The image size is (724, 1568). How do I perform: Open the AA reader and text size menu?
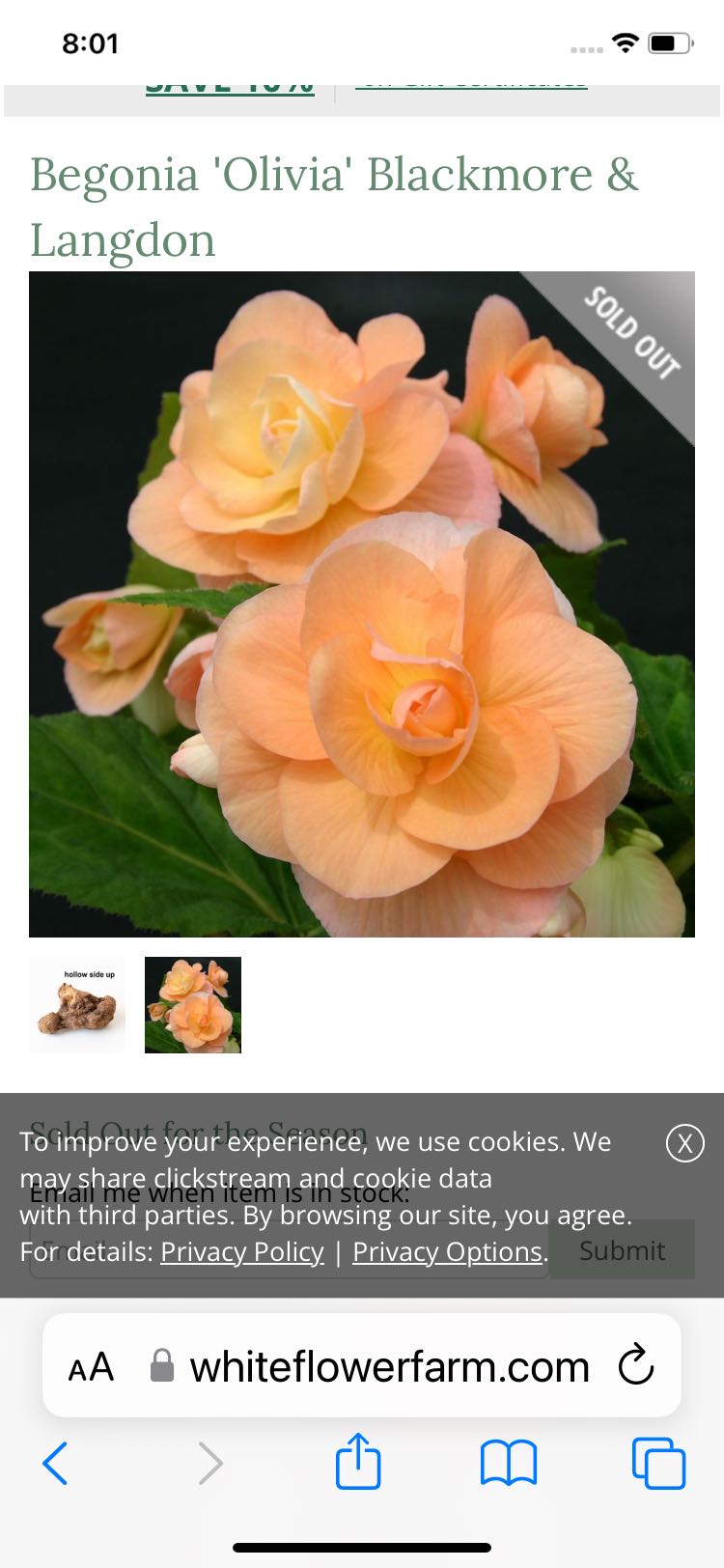click(x=92, y=1367)
